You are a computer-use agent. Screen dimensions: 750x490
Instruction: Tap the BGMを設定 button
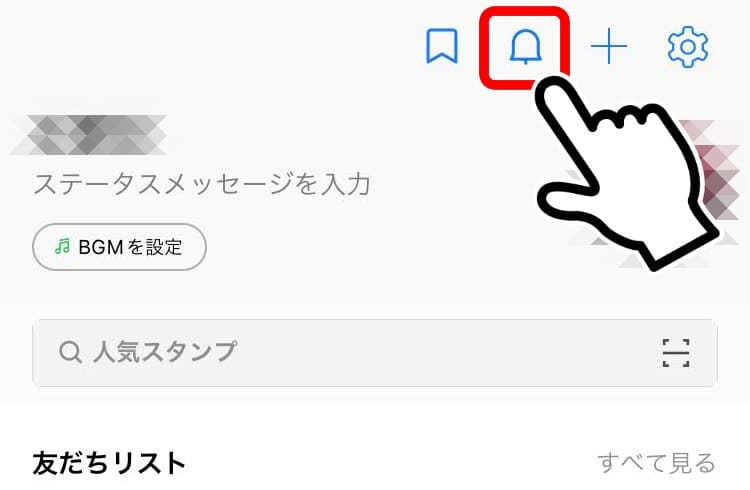(120, 247)
